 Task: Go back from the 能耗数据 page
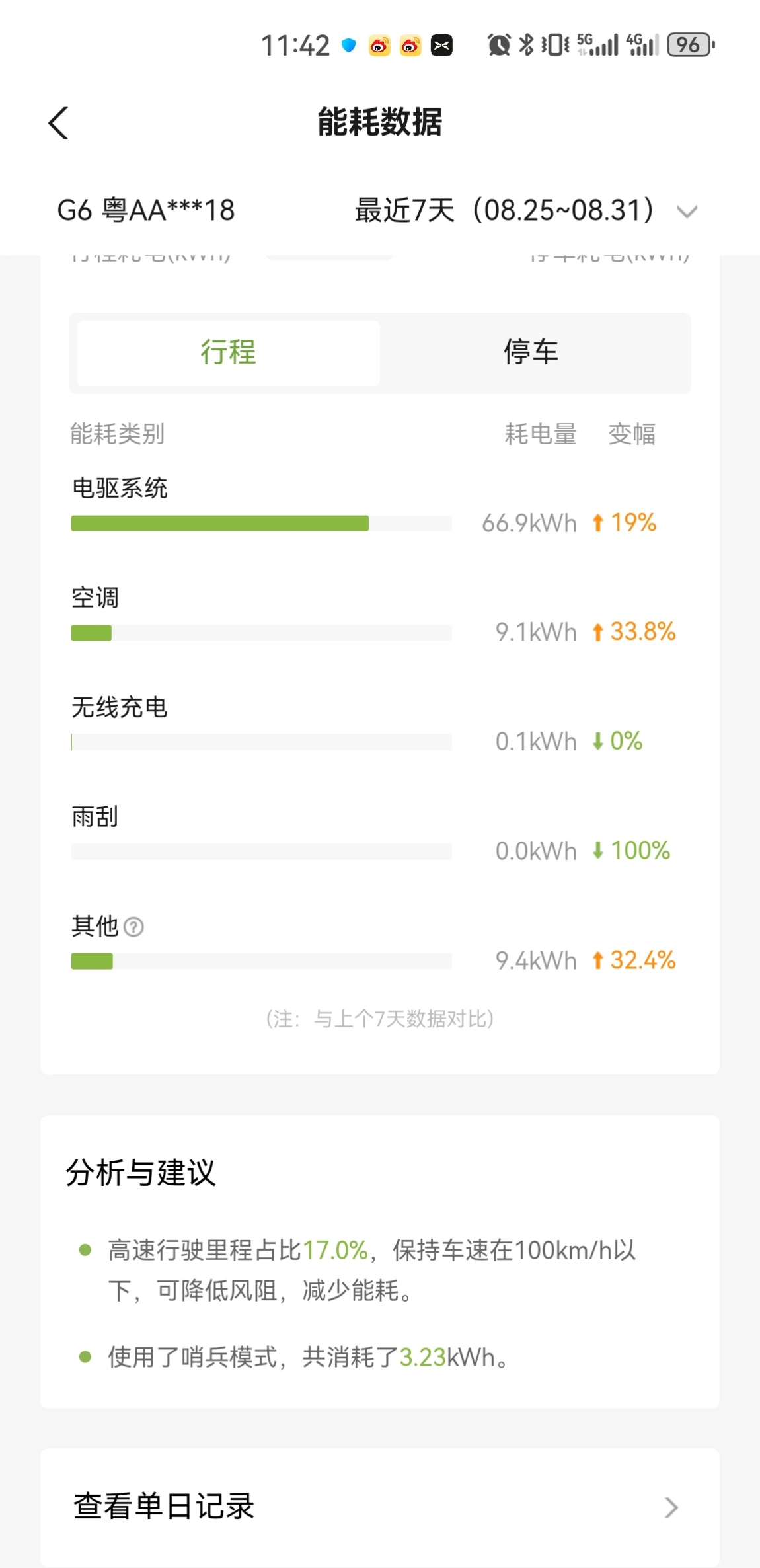59,123
